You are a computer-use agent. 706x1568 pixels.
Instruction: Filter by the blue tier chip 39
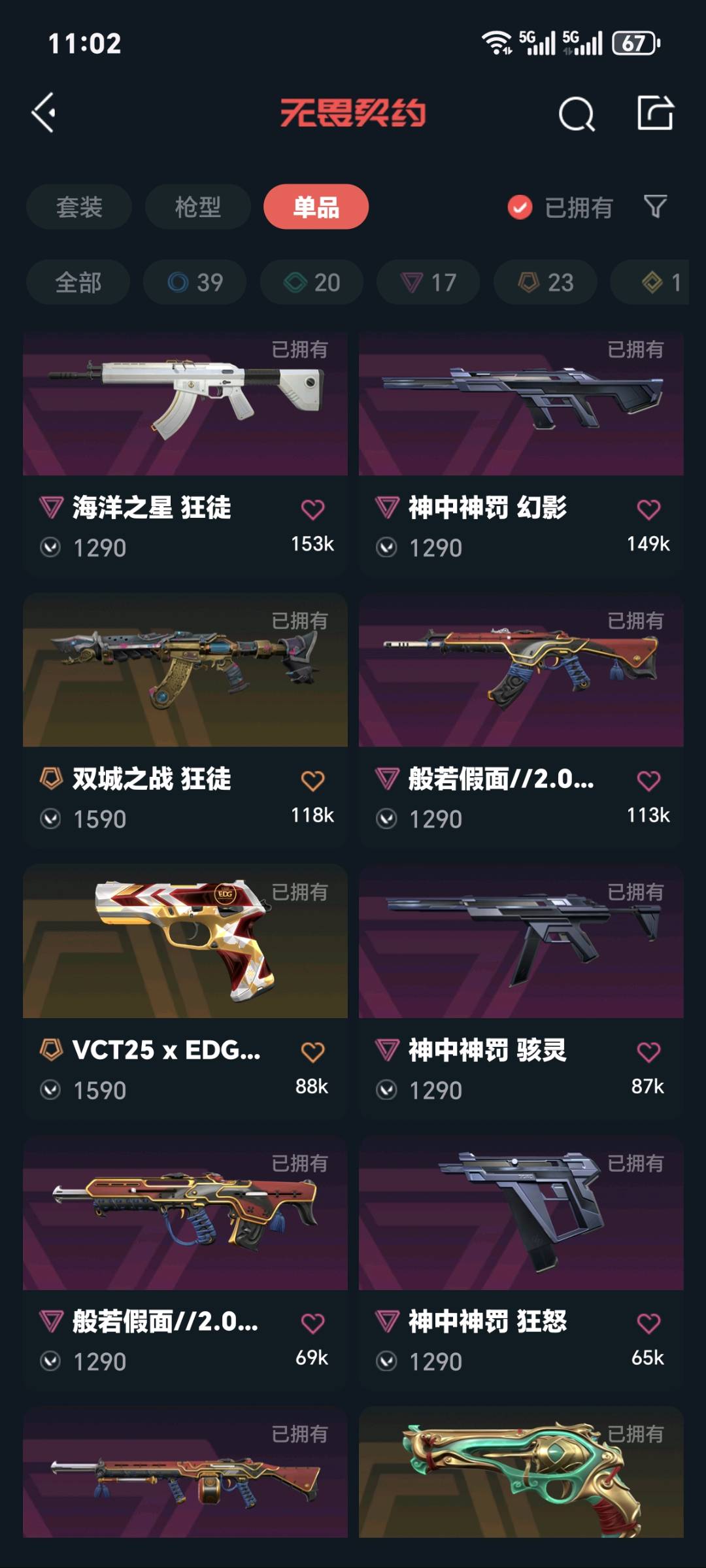pos(195,282)
